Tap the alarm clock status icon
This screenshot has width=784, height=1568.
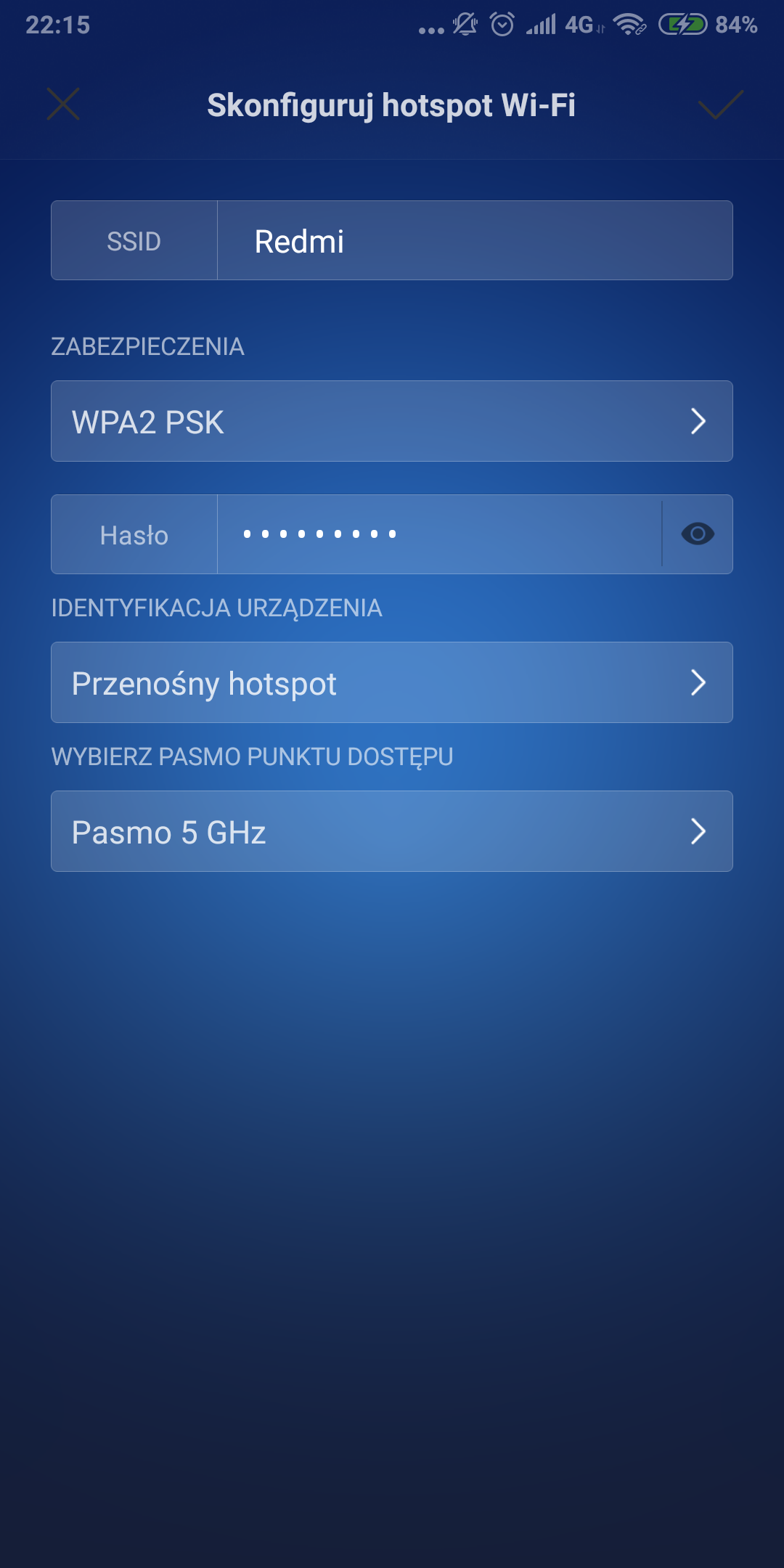[500, 24]
